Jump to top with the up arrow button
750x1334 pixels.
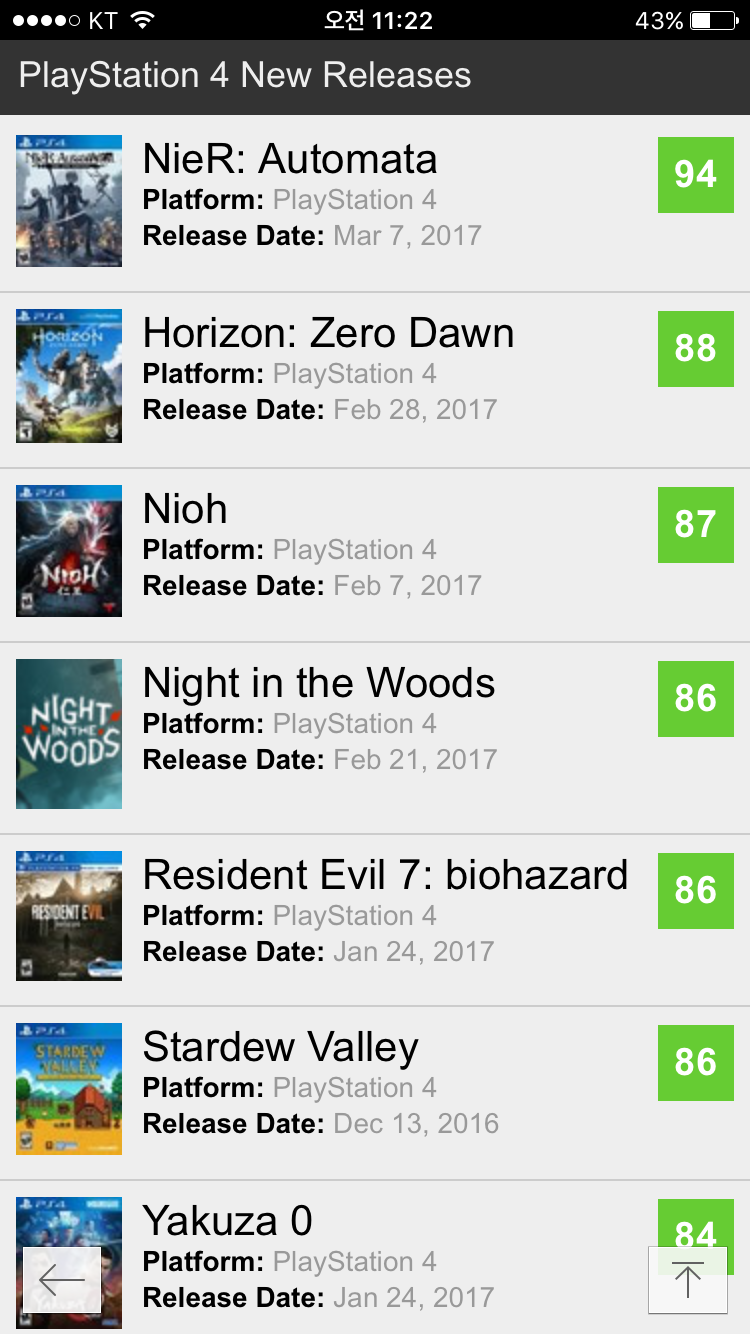pyautogui.click(x=688, y=1280)
